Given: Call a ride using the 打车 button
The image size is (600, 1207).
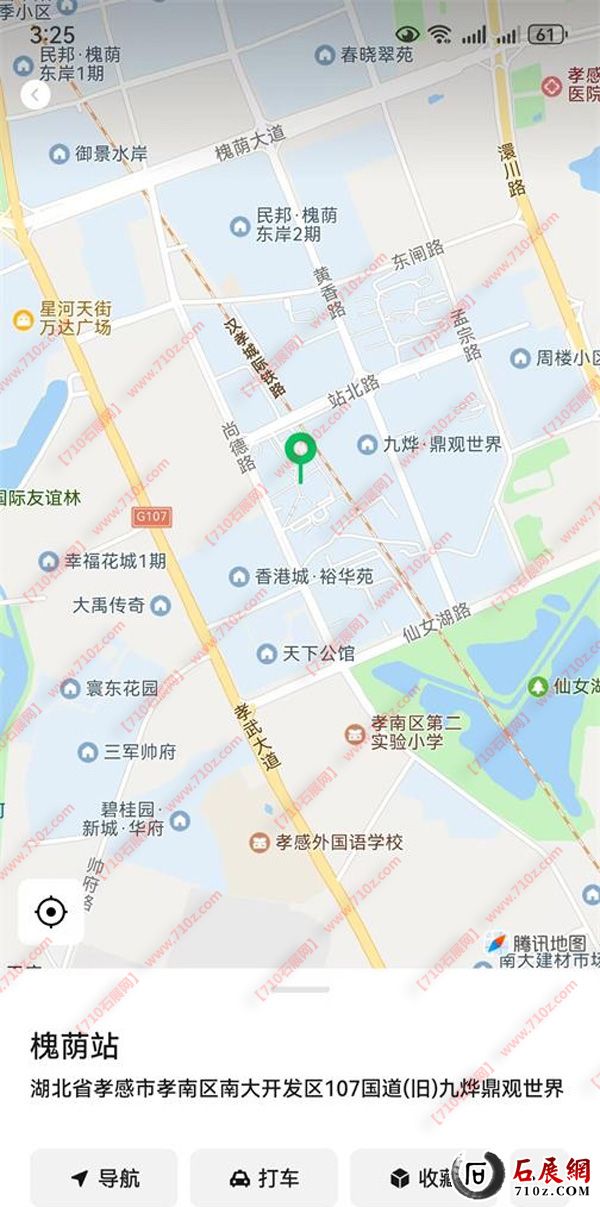Looking at the screenshot, I should coord(264,1177).
